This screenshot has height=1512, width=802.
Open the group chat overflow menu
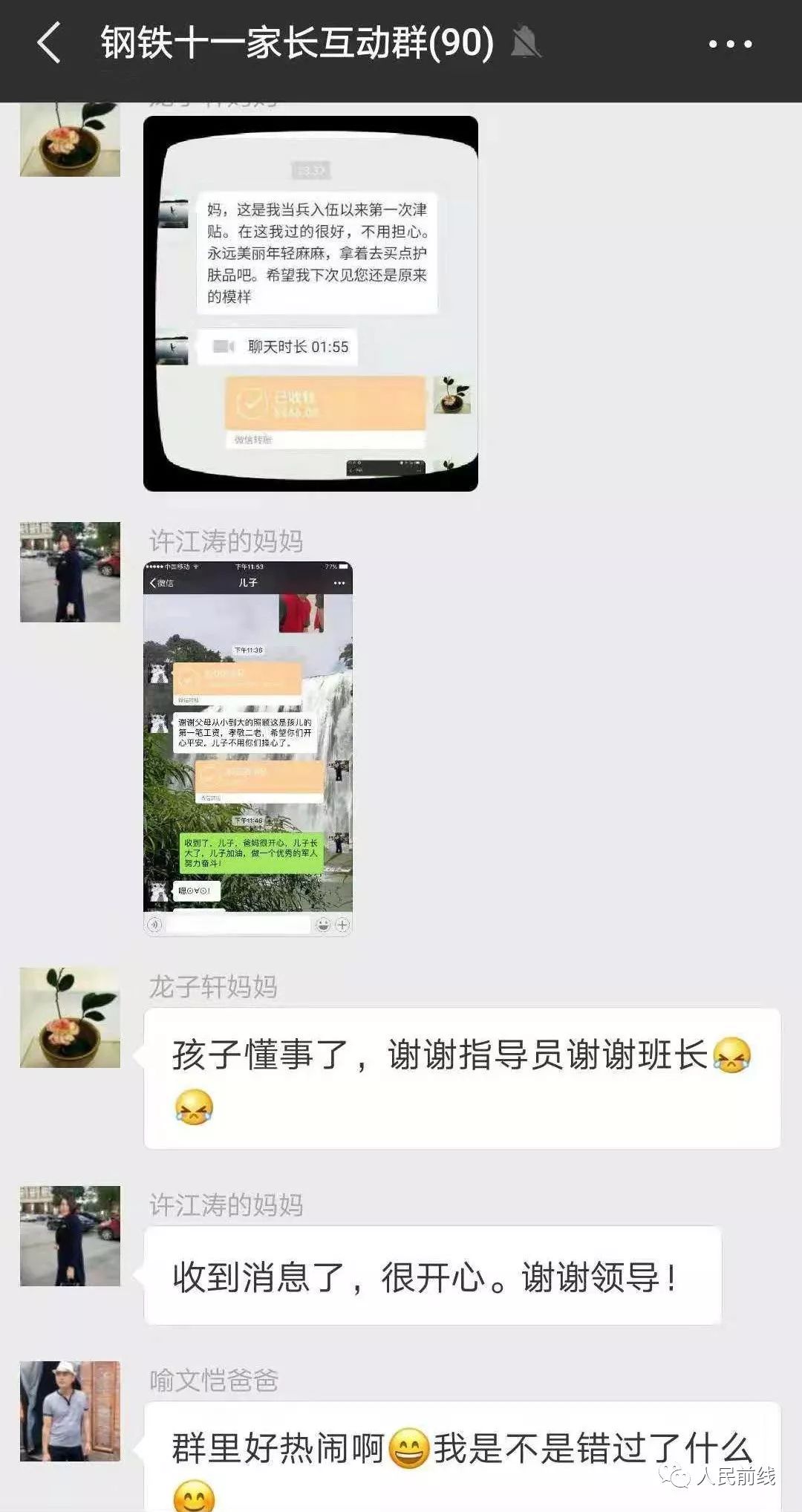pos(730,45)
